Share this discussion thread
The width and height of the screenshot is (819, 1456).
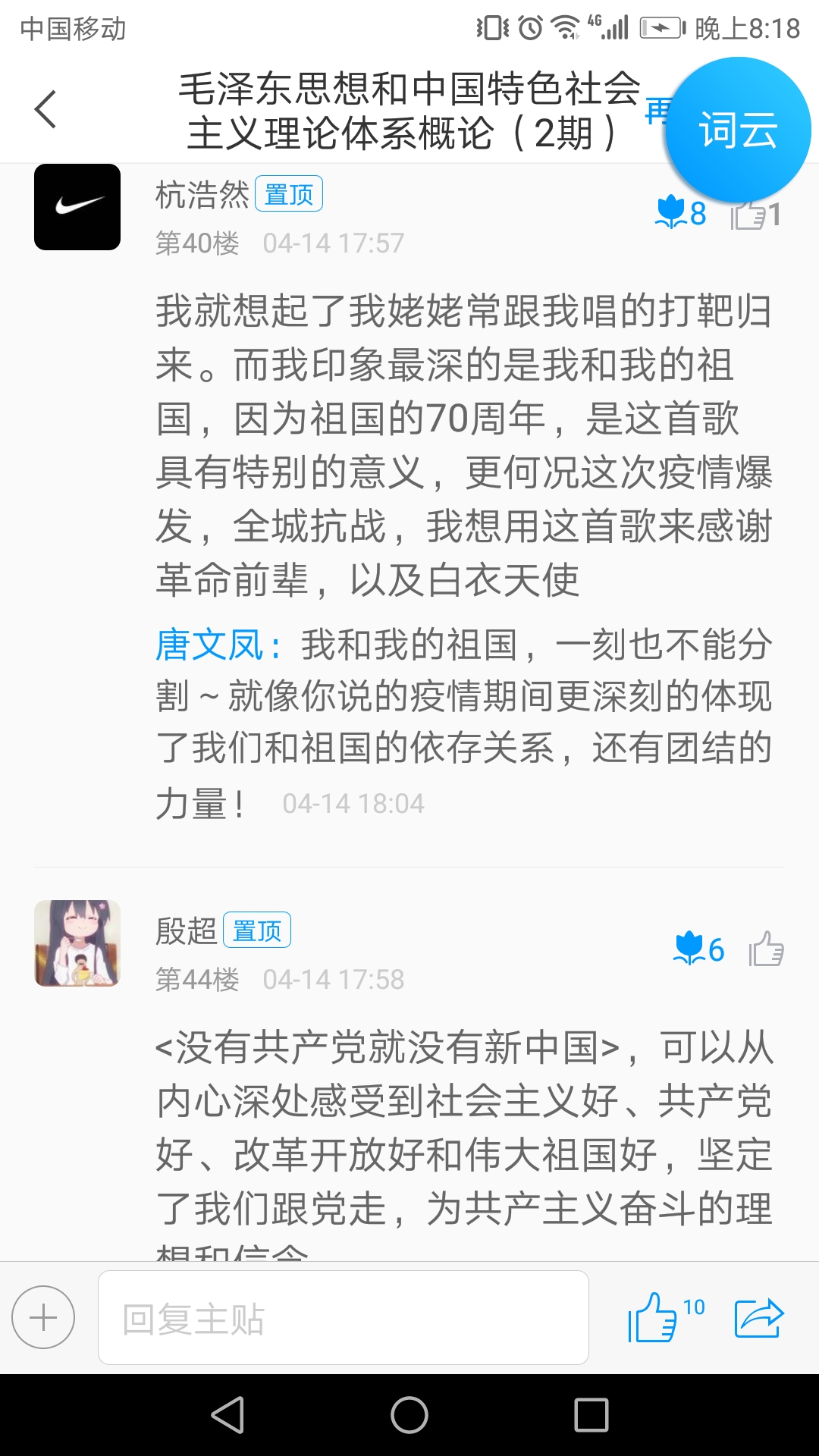pyautogui.click(x=759, y=1318)
